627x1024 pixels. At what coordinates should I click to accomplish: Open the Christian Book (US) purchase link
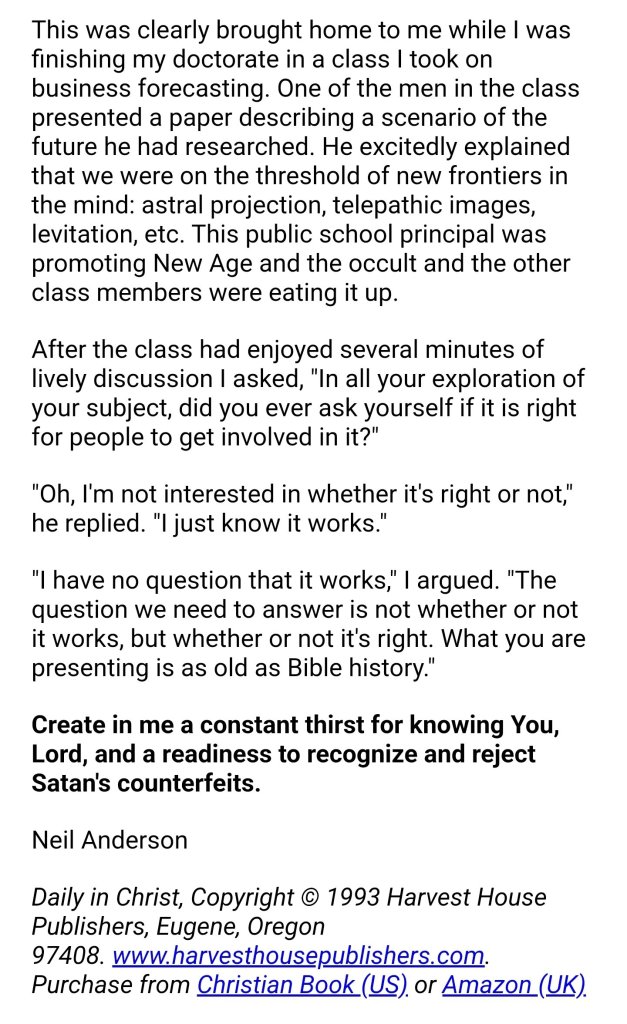pos(302,985)
